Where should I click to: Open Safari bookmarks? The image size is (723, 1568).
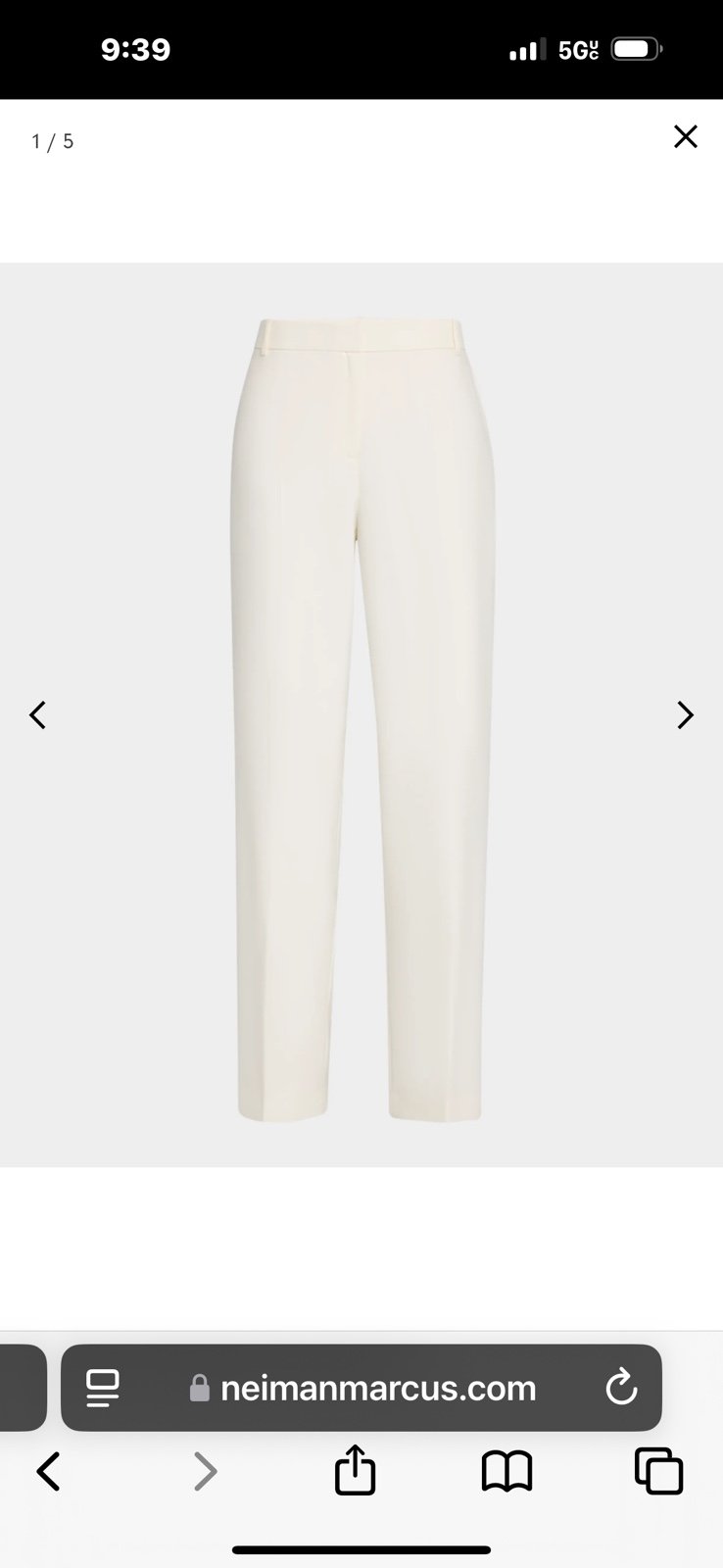click(x=506, y=1471)
